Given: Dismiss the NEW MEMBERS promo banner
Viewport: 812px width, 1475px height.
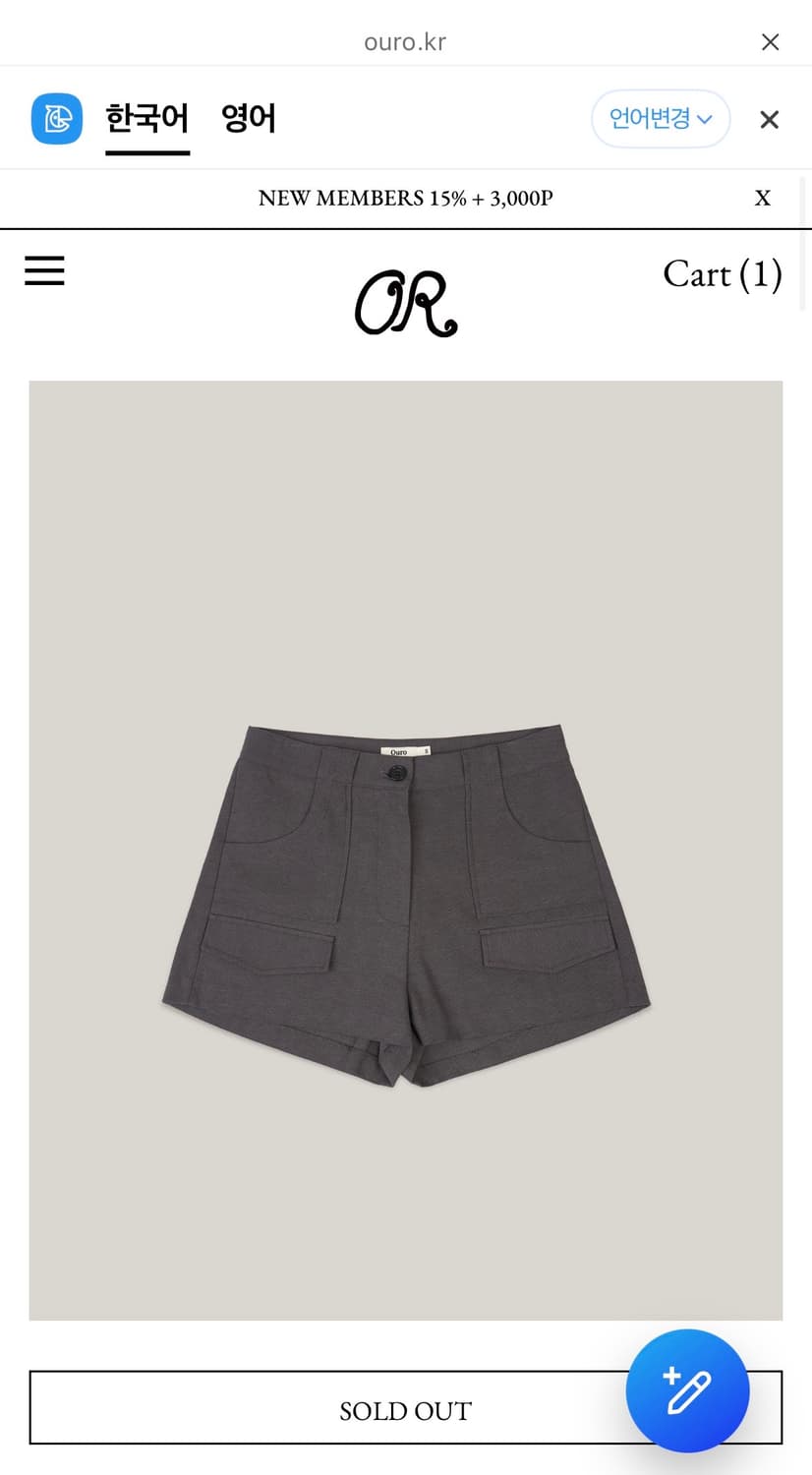Looking at the screenshot, I should [x=763, y=198].
